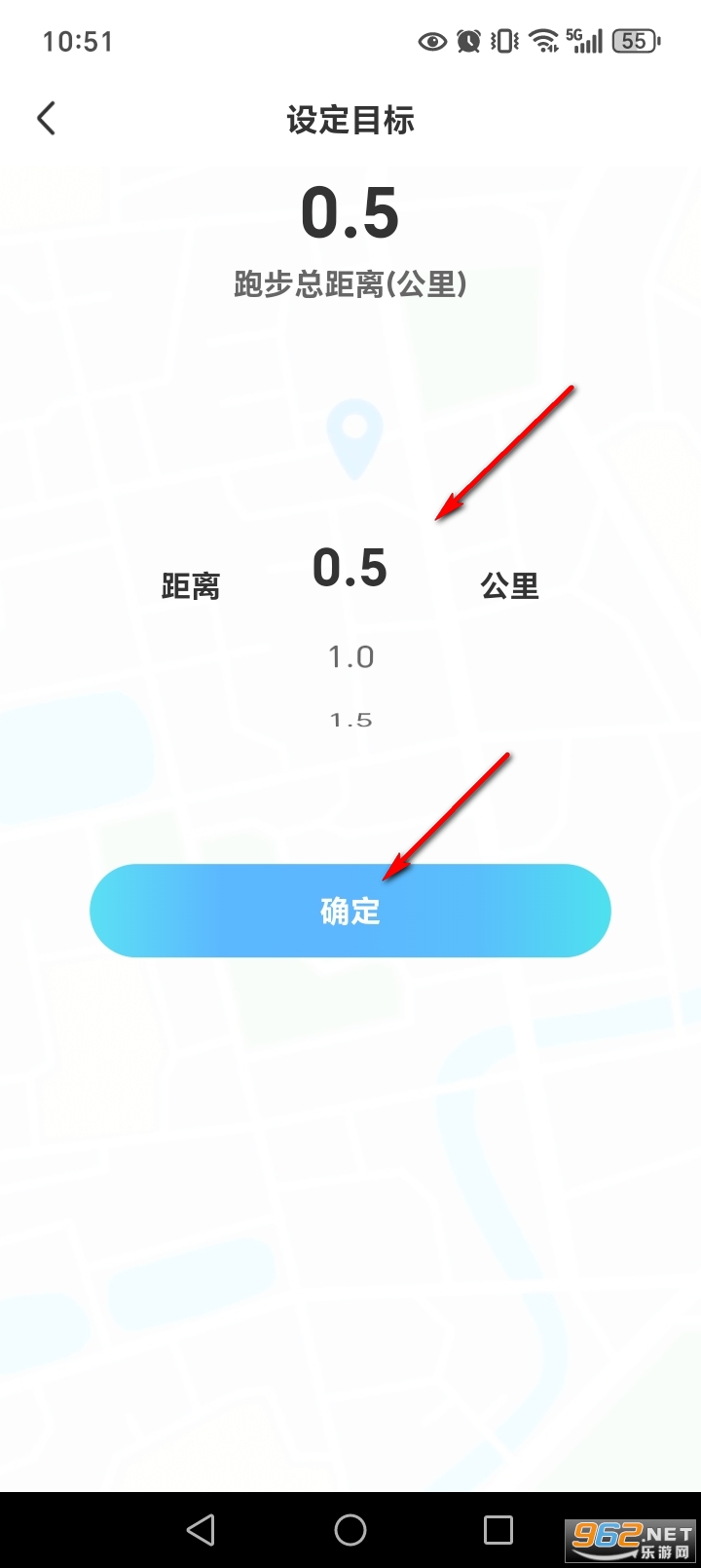The height and width of the screenshot is (1568, 701).
Task: Toggle vibration mode from the status bar
Action: click(502, 41)
